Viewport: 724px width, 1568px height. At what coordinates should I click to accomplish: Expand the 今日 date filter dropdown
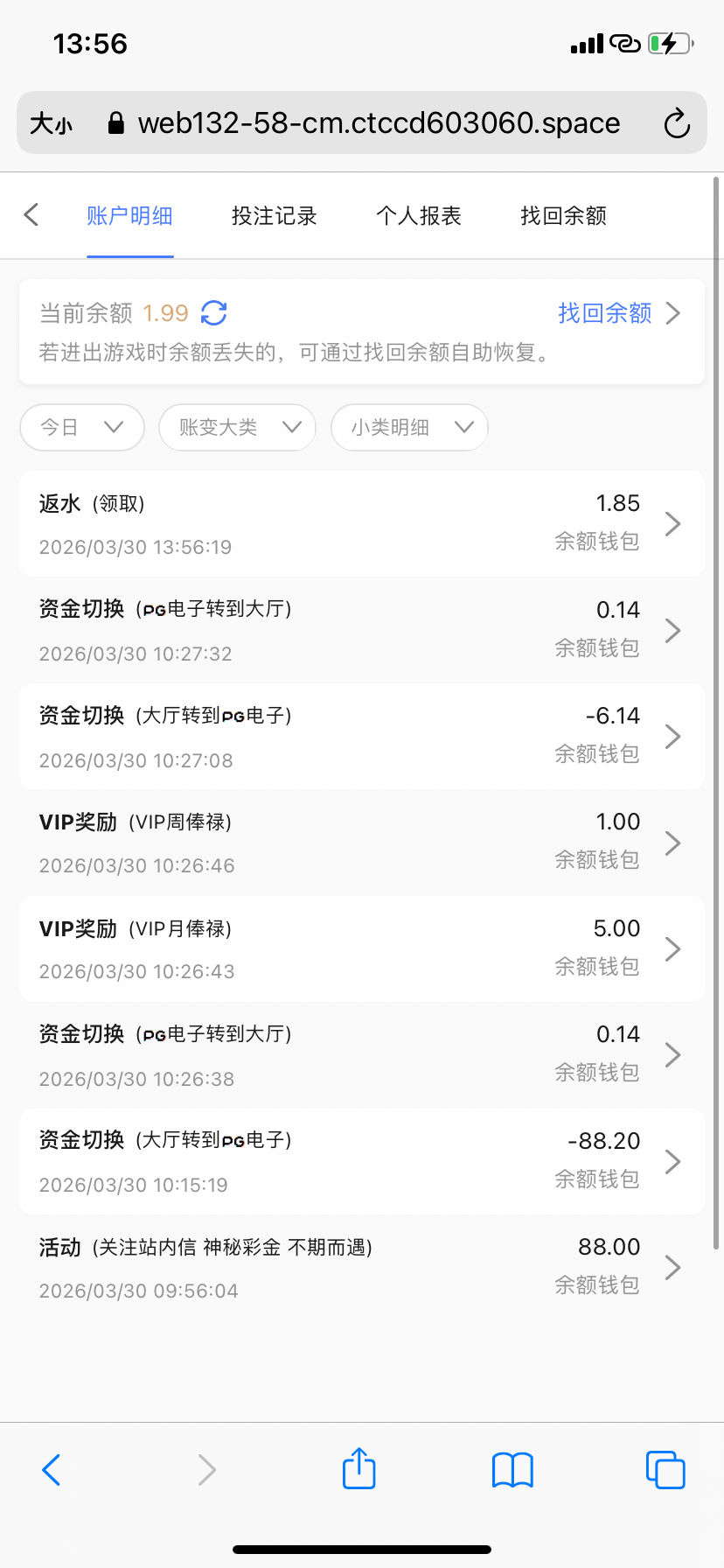pos(82,427)
